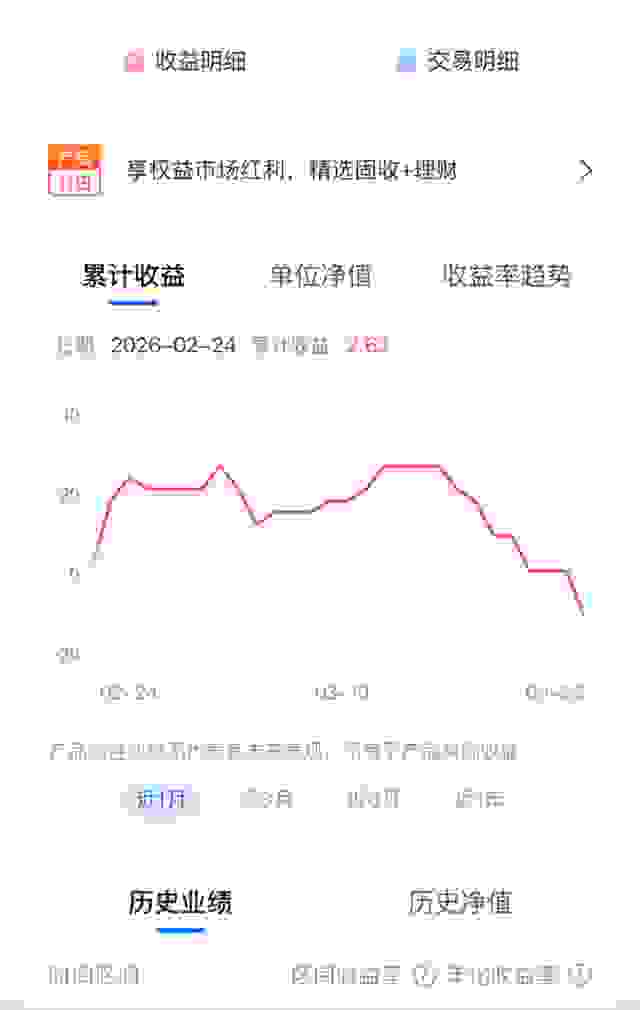The width and height of the screenshot is (640, 1010).
Task: Tap help icon beside 区间收益率
Action: (x=425, y=974)
